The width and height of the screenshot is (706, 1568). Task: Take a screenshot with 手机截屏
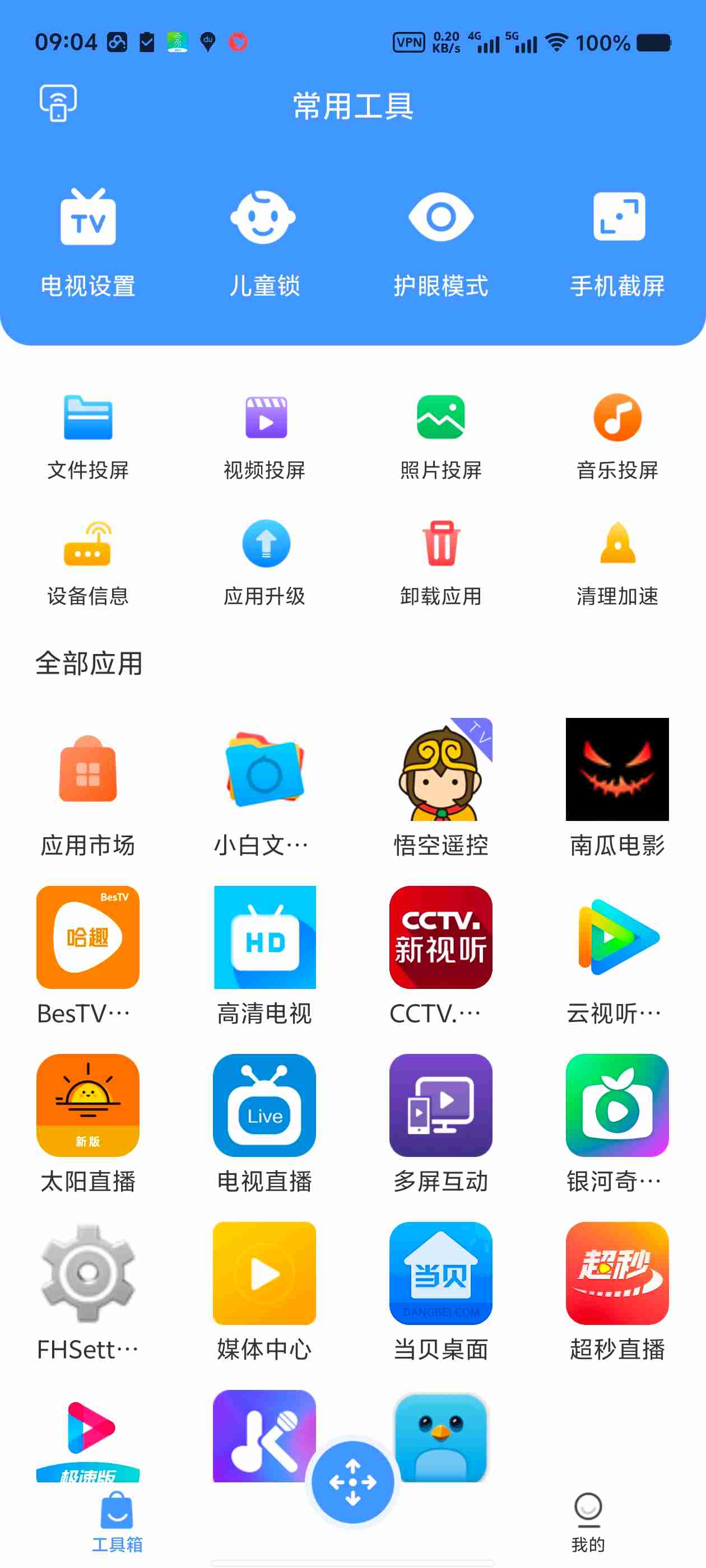point(616,244)
